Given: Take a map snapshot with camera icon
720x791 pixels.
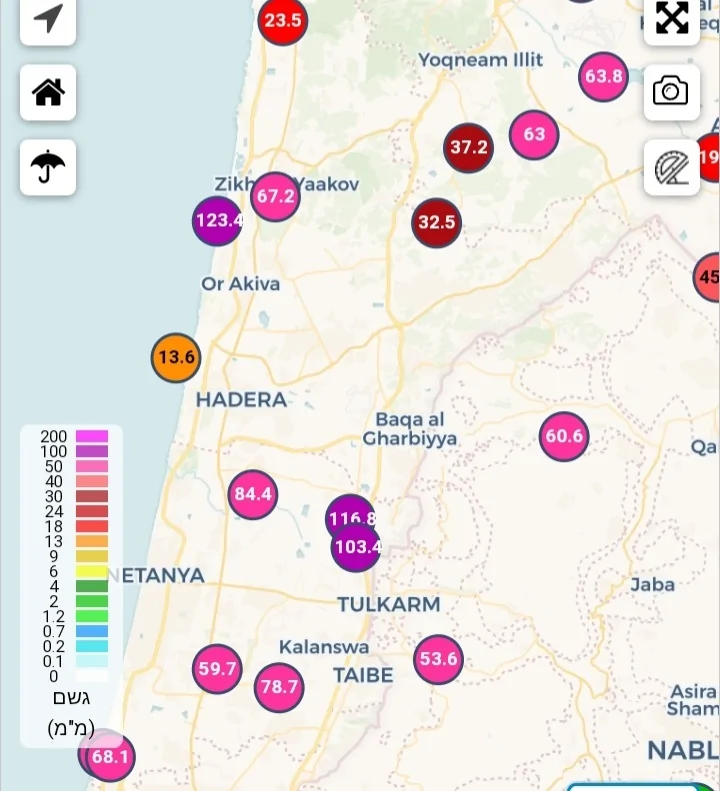Looking at the screenshot, I should (x=671, y=92).
